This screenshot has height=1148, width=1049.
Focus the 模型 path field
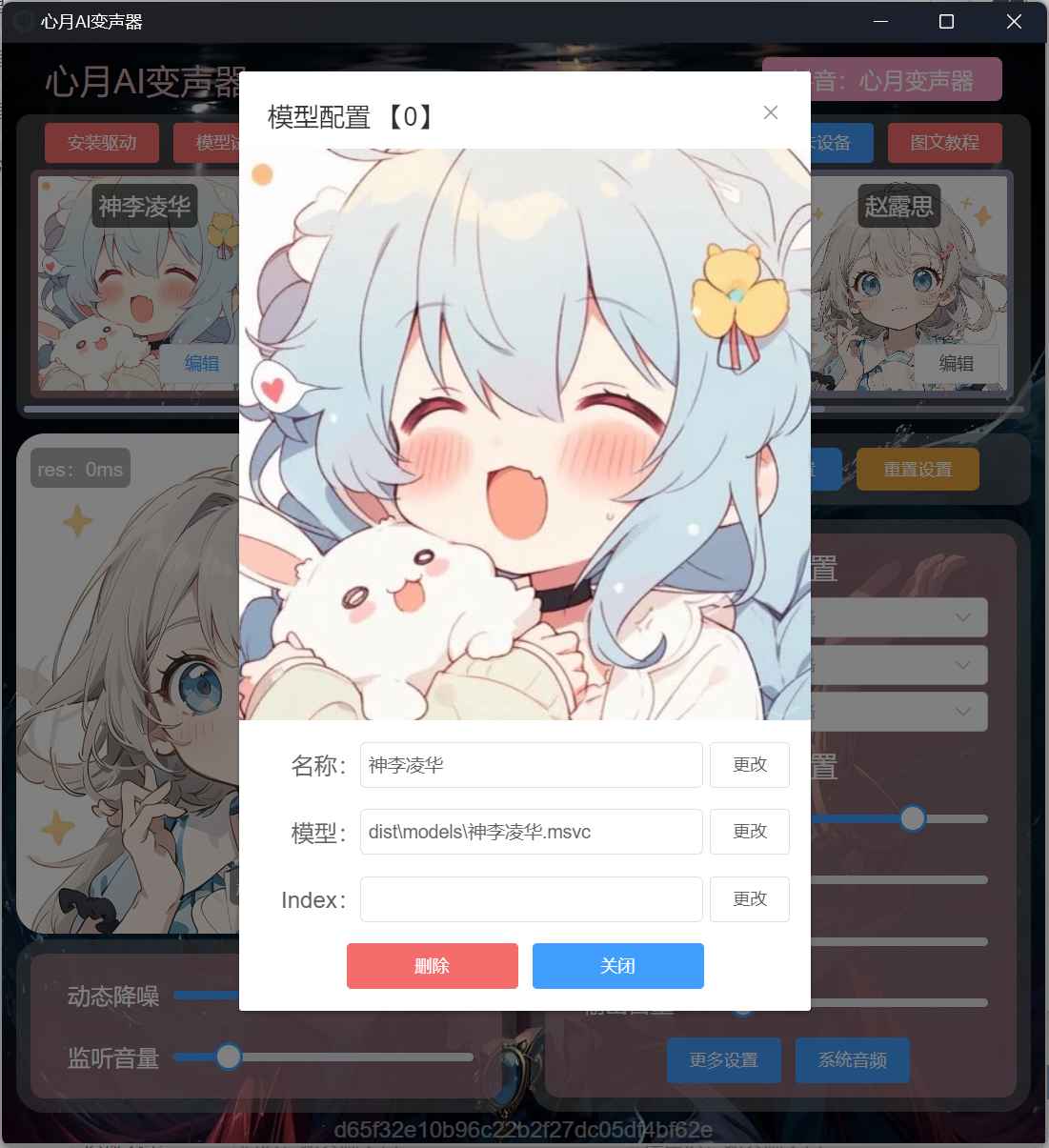tap(531, 832)
